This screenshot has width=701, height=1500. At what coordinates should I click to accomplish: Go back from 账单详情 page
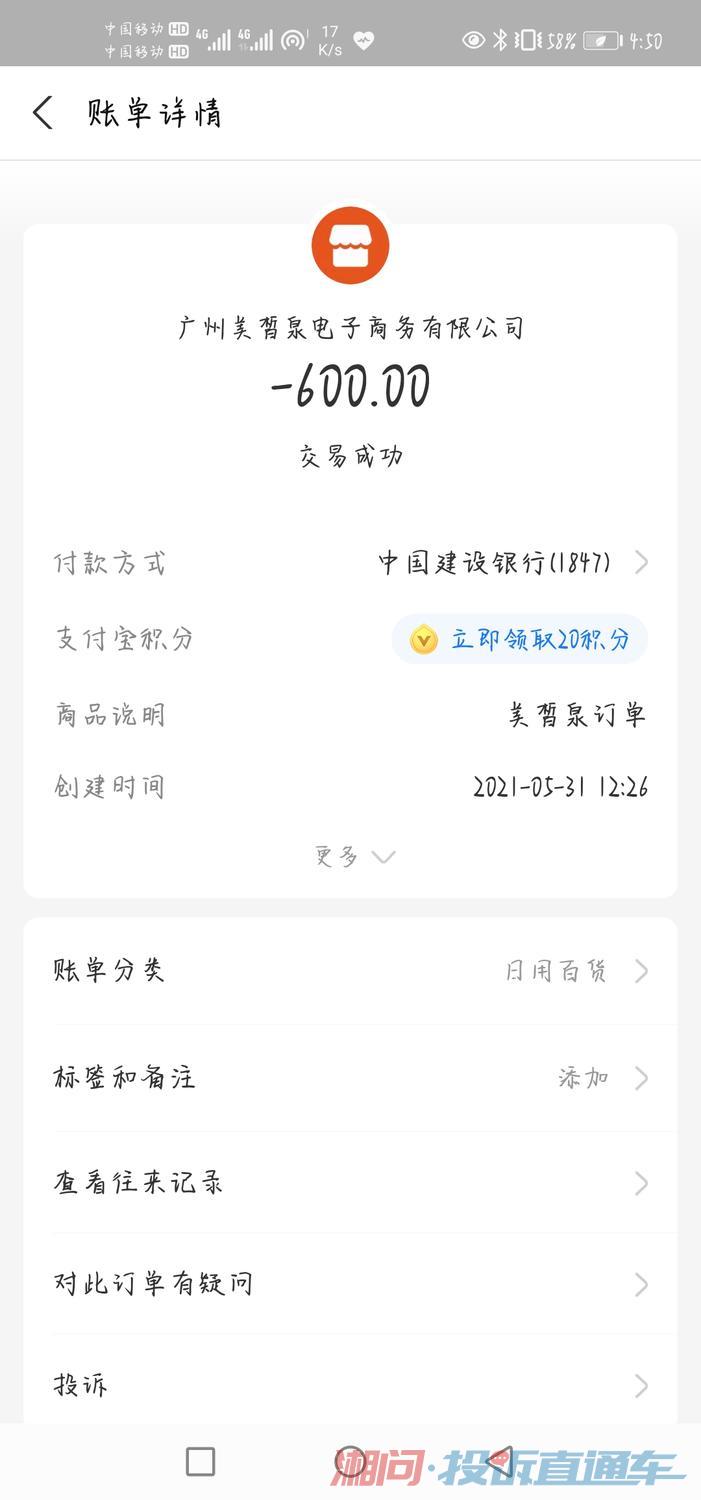[x=42, y=113]
